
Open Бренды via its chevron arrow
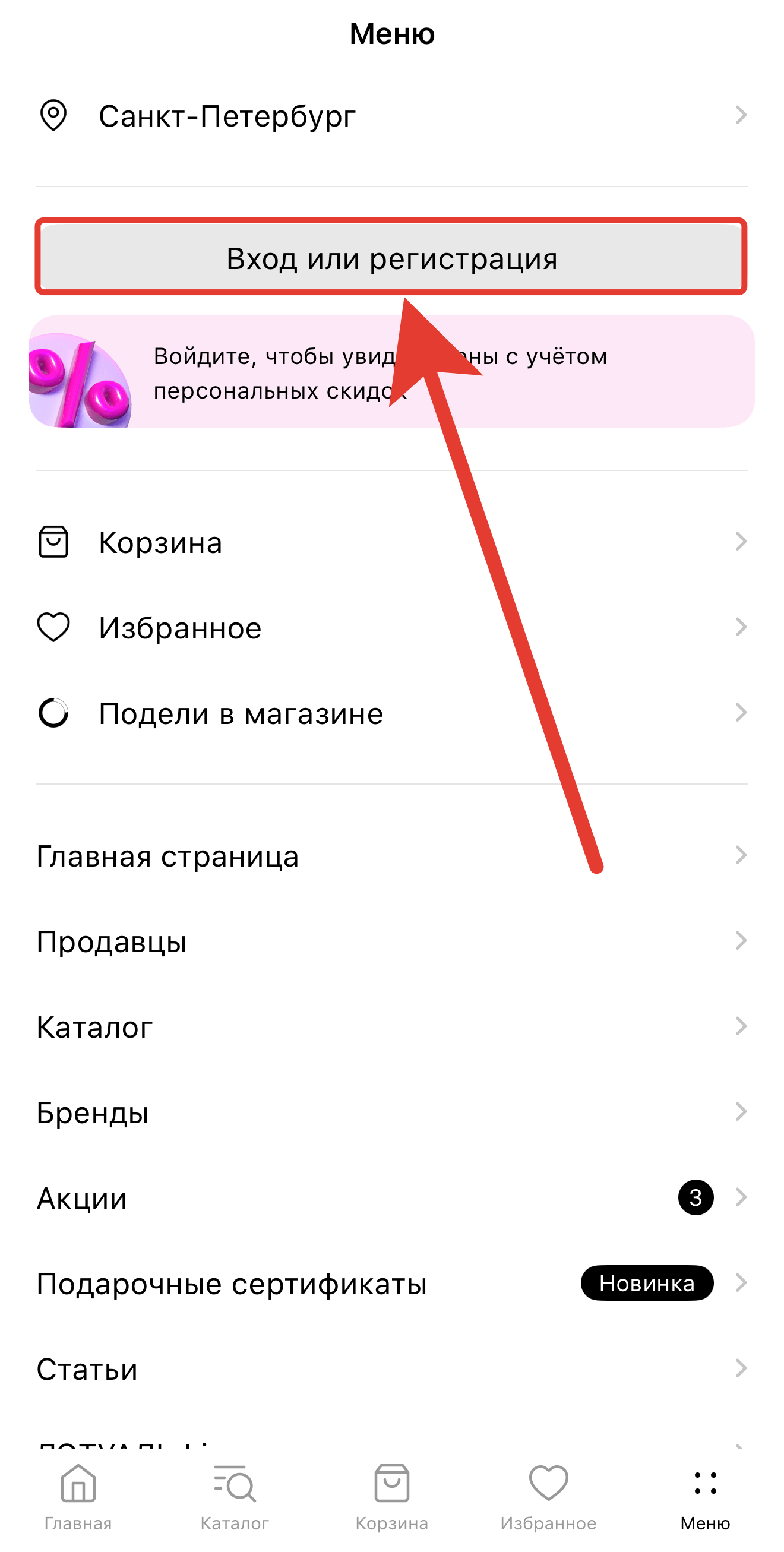pyautogui.click(x=741, y=1112)
